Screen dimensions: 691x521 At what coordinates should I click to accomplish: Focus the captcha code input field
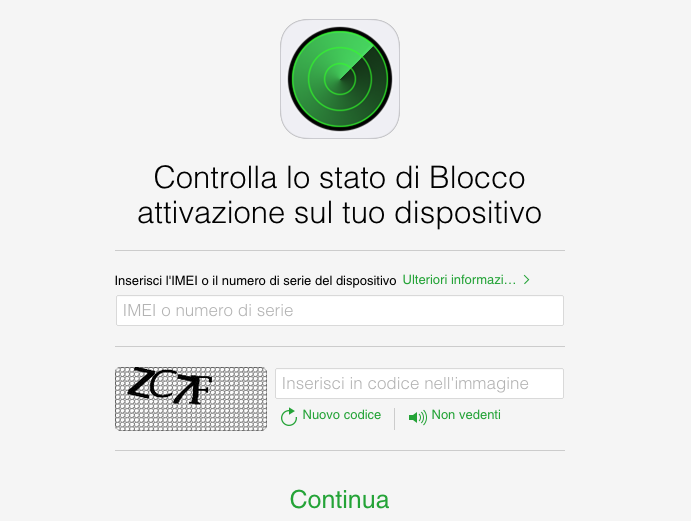(419, 384)
